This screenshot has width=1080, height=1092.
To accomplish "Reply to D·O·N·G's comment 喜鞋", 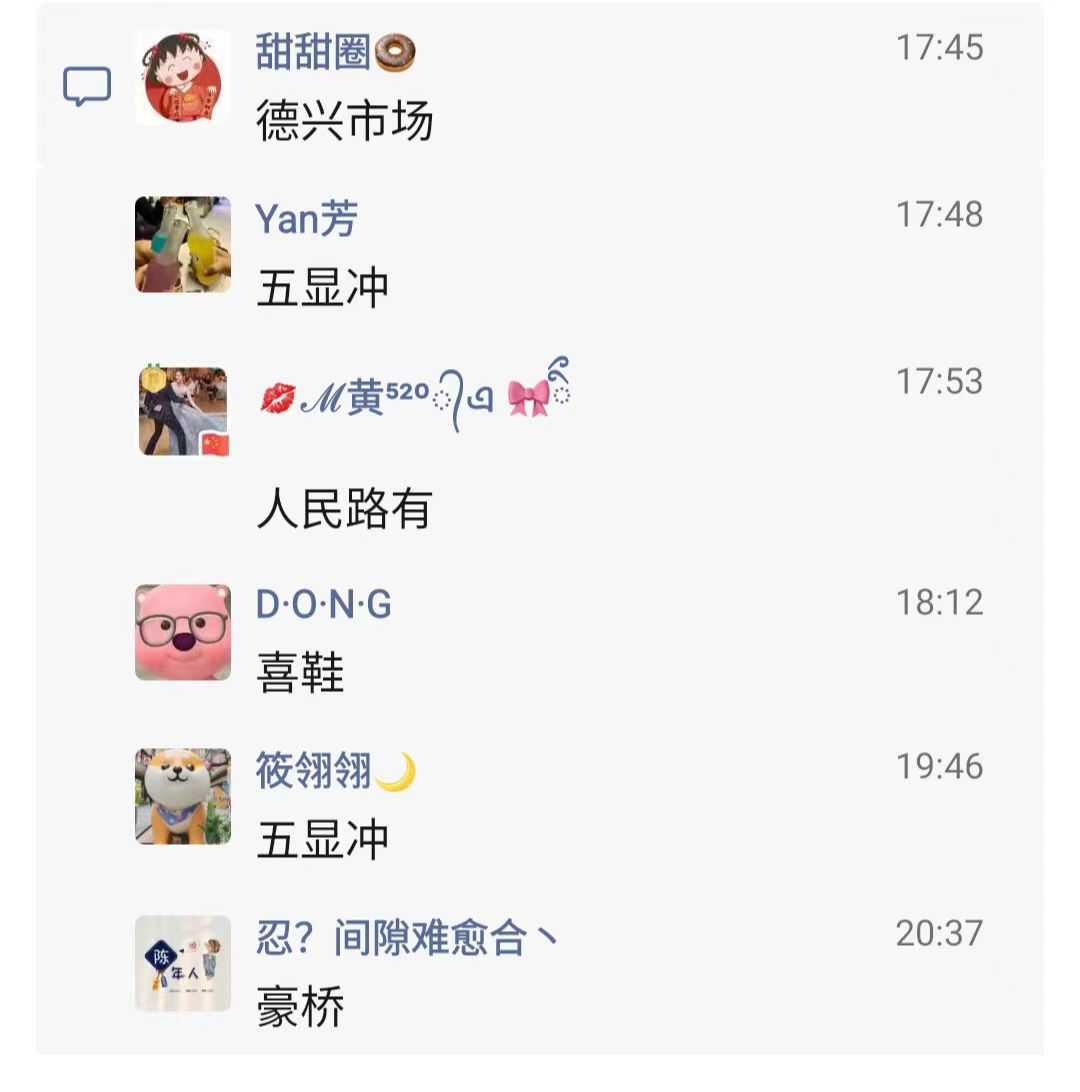I will pos(300,674).
